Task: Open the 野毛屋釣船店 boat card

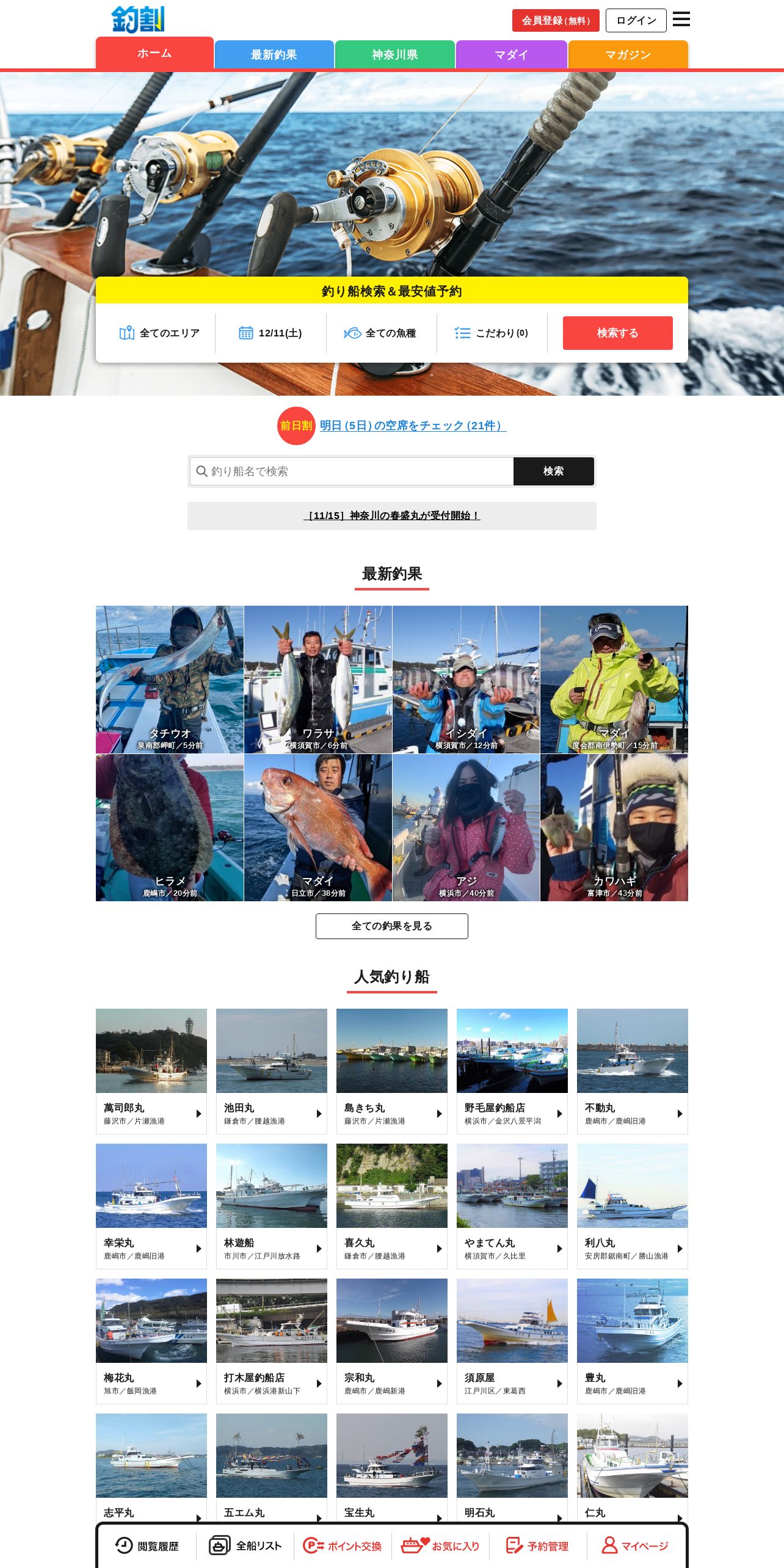Action: click(512, 1072)
